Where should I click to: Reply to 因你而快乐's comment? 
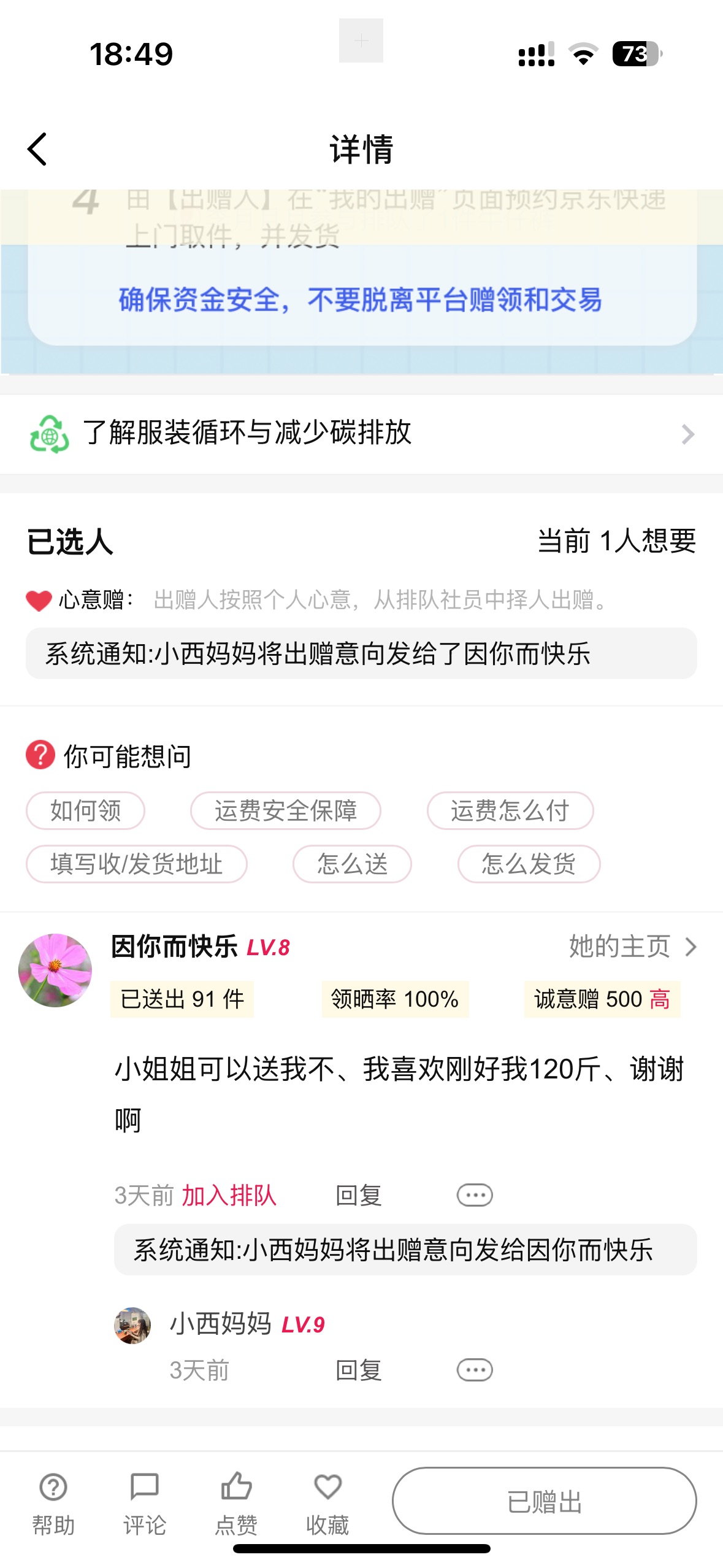pyautogui.click(x=359, y=1195)
